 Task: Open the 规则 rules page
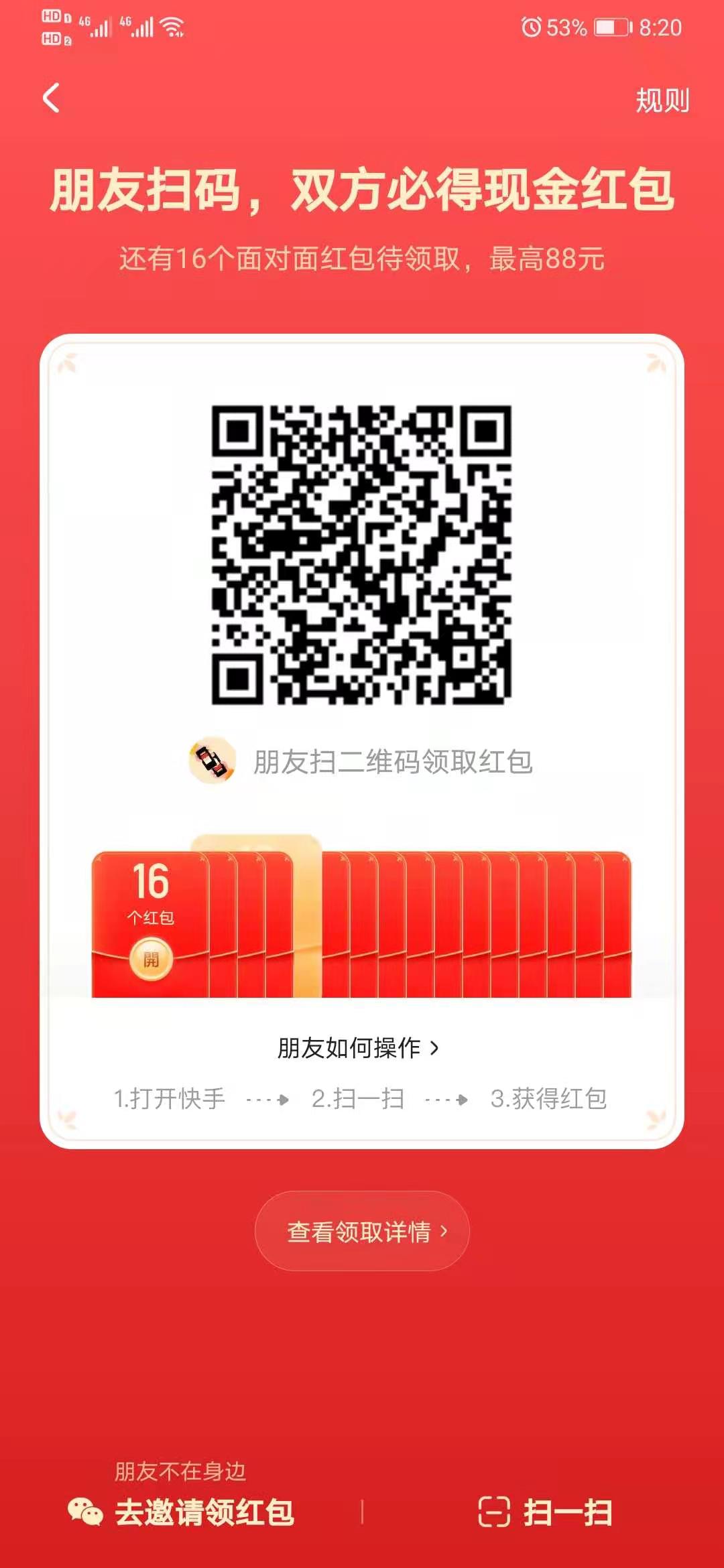(x=661, y=101)
